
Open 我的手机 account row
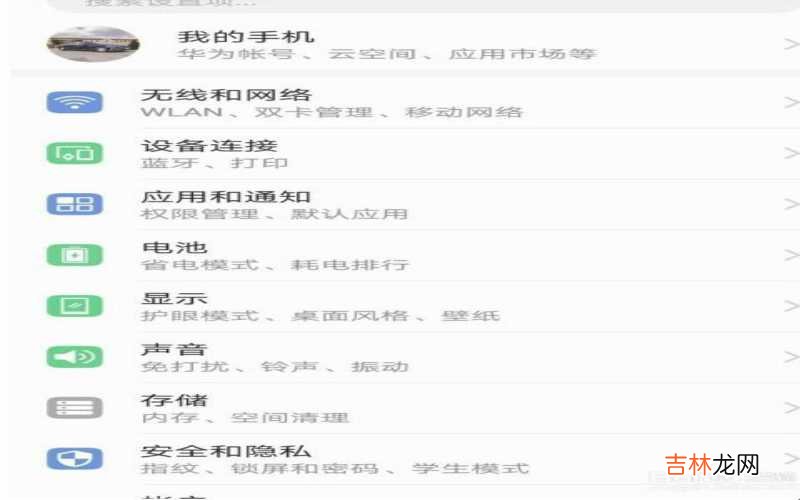400,44
